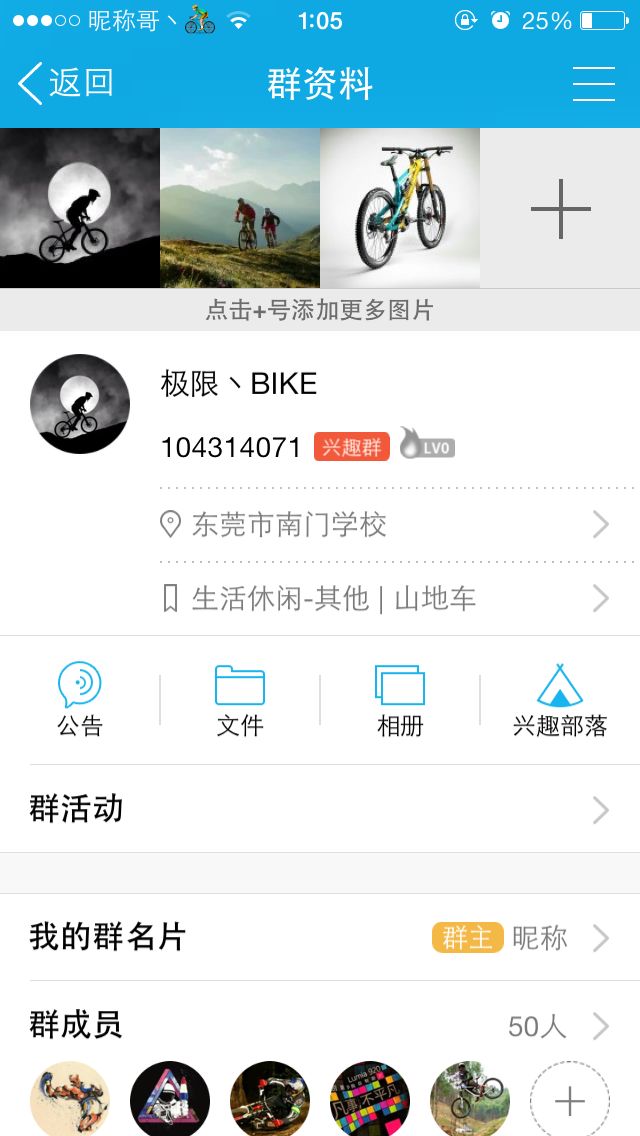Invite new member with dashed plus circle

569,1101
